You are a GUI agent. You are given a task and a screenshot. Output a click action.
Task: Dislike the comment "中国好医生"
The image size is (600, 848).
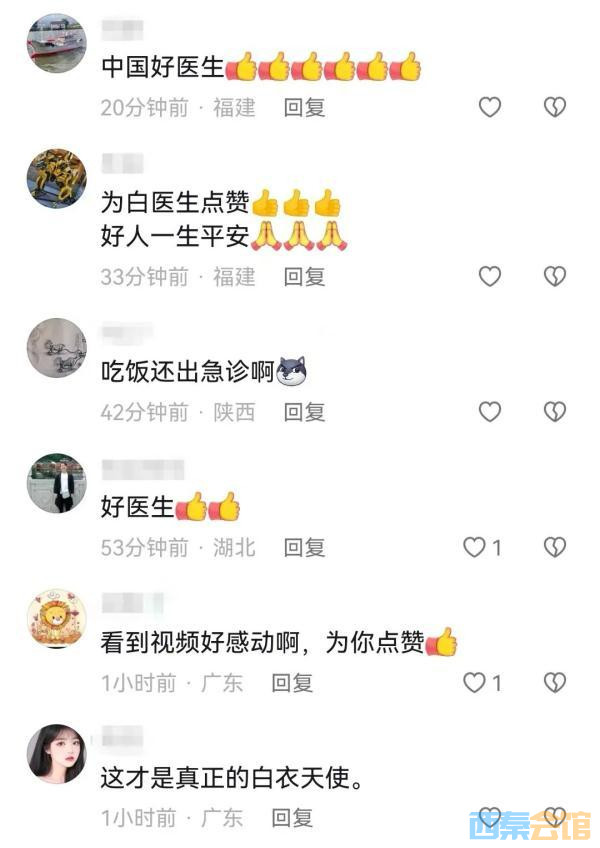[554, 107]
